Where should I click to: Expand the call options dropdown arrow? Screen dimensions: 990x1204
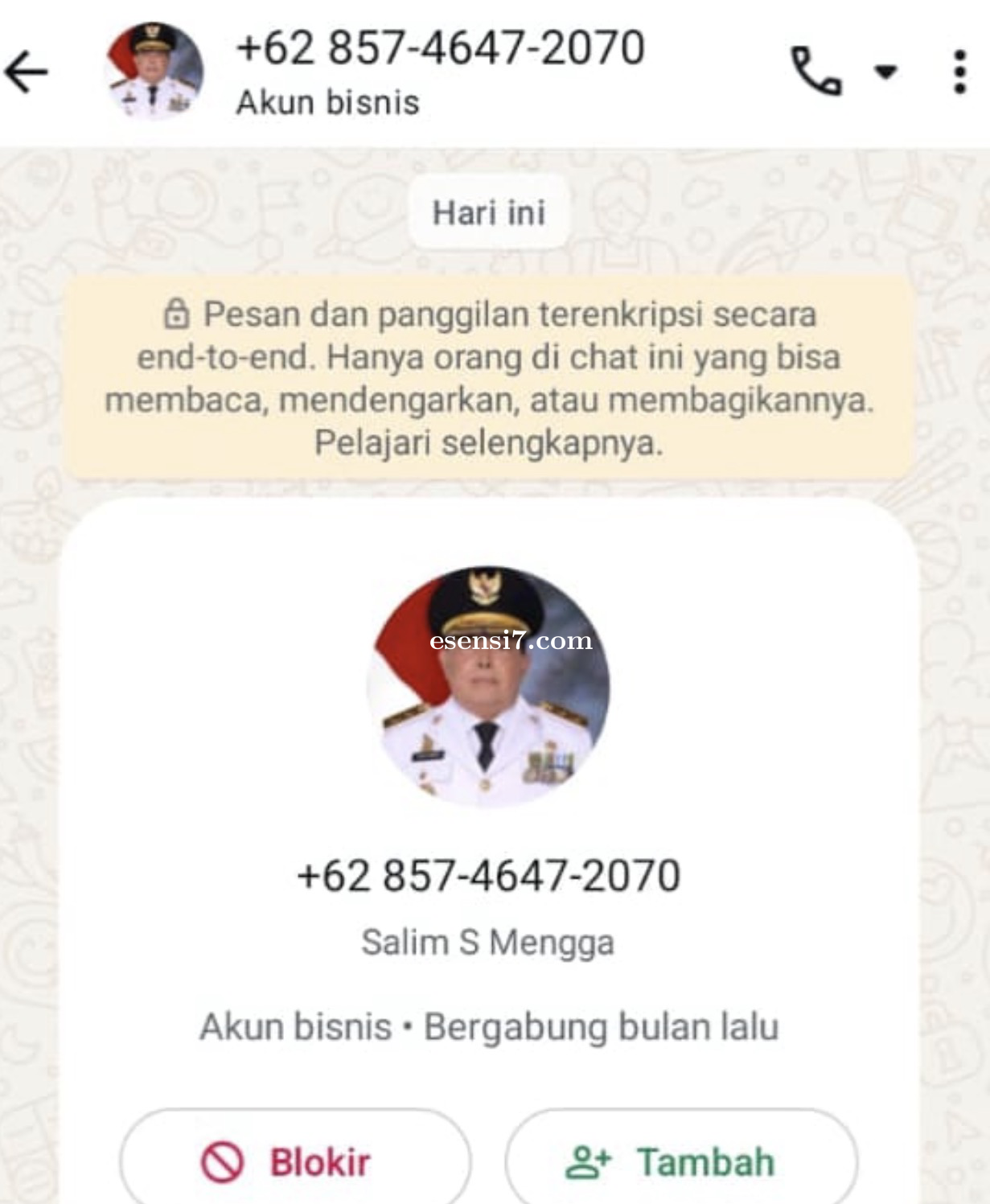click(885, 72)
